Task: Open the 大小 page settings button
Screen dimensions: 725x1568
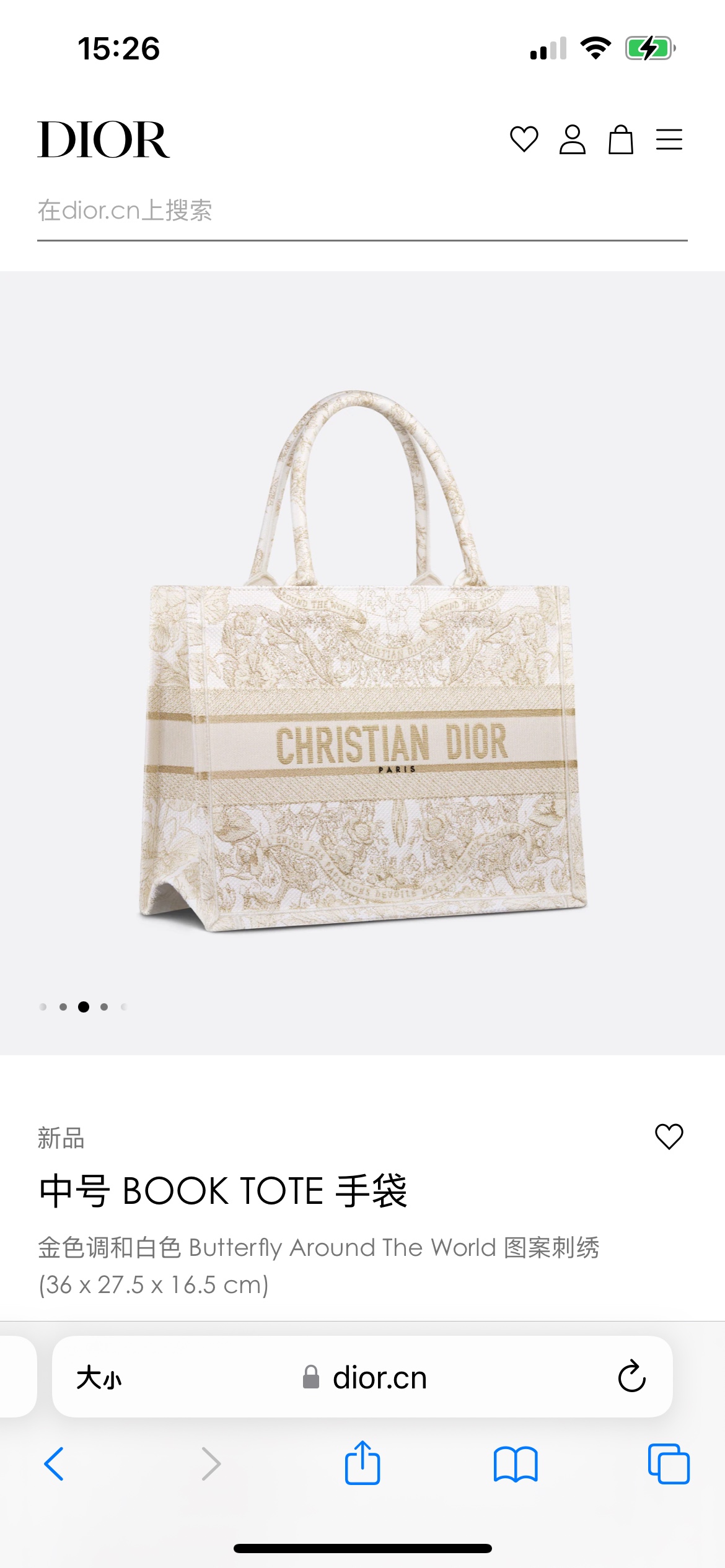Action: coord(99,1378)
